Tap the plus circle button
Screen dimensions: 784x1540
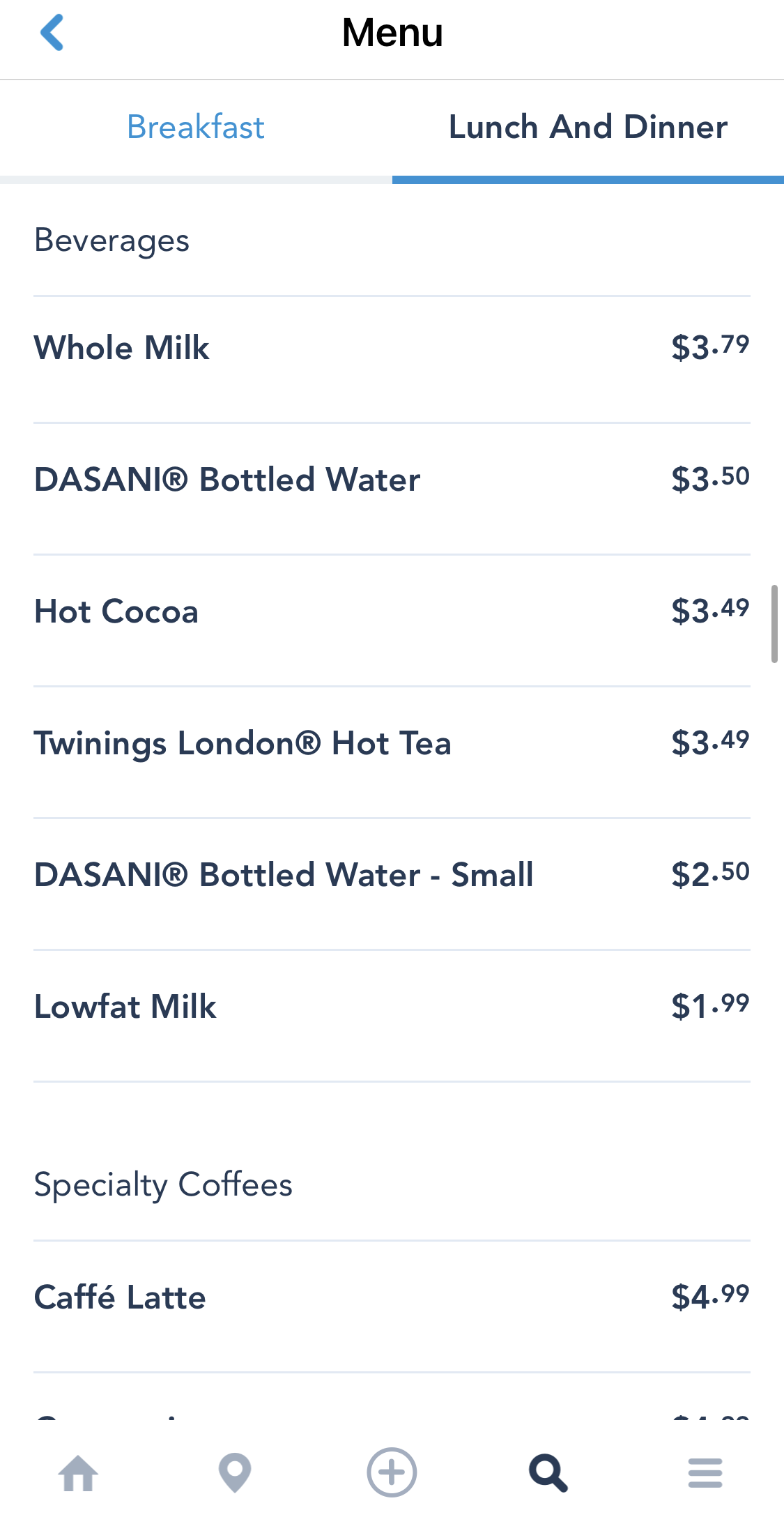392,1473
